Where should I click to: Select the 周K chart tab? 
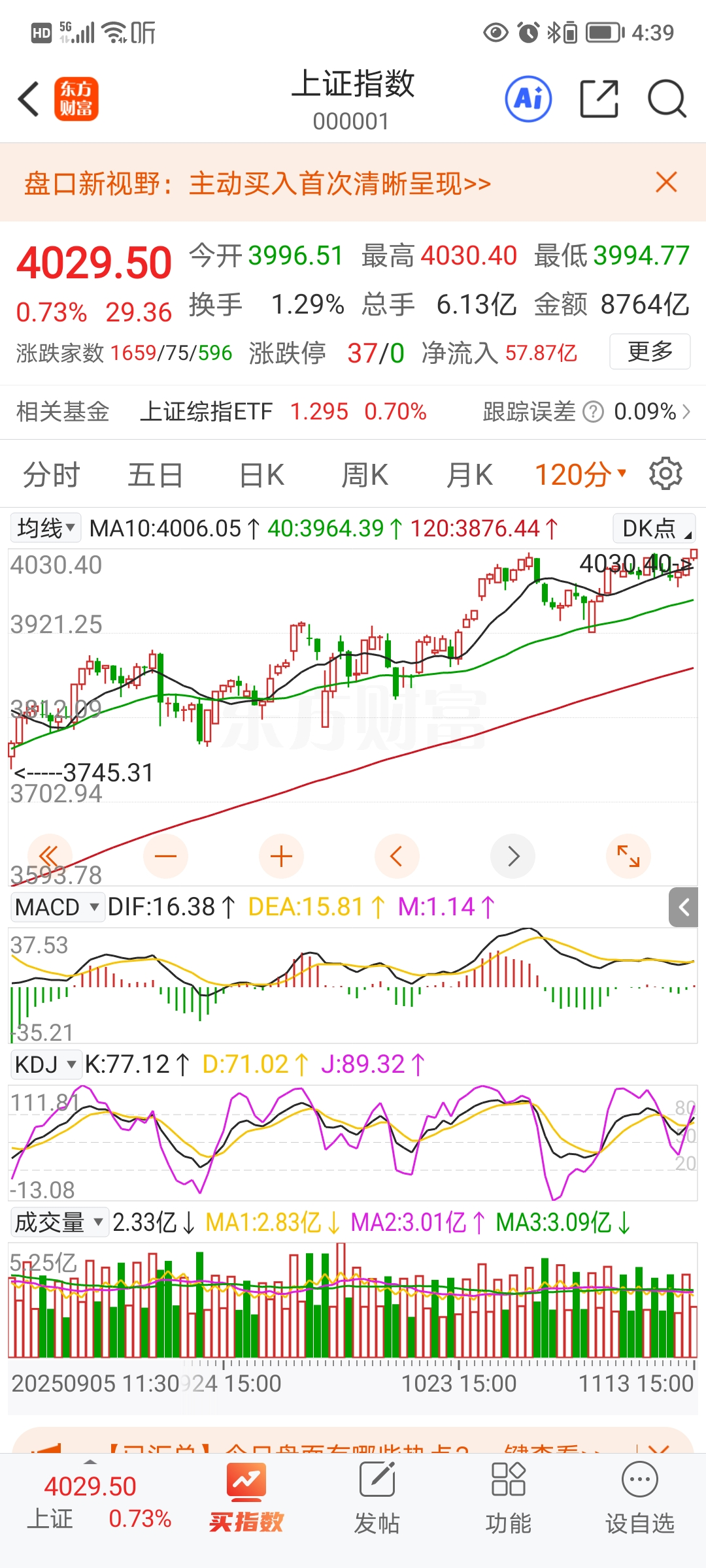coord(365,475)
